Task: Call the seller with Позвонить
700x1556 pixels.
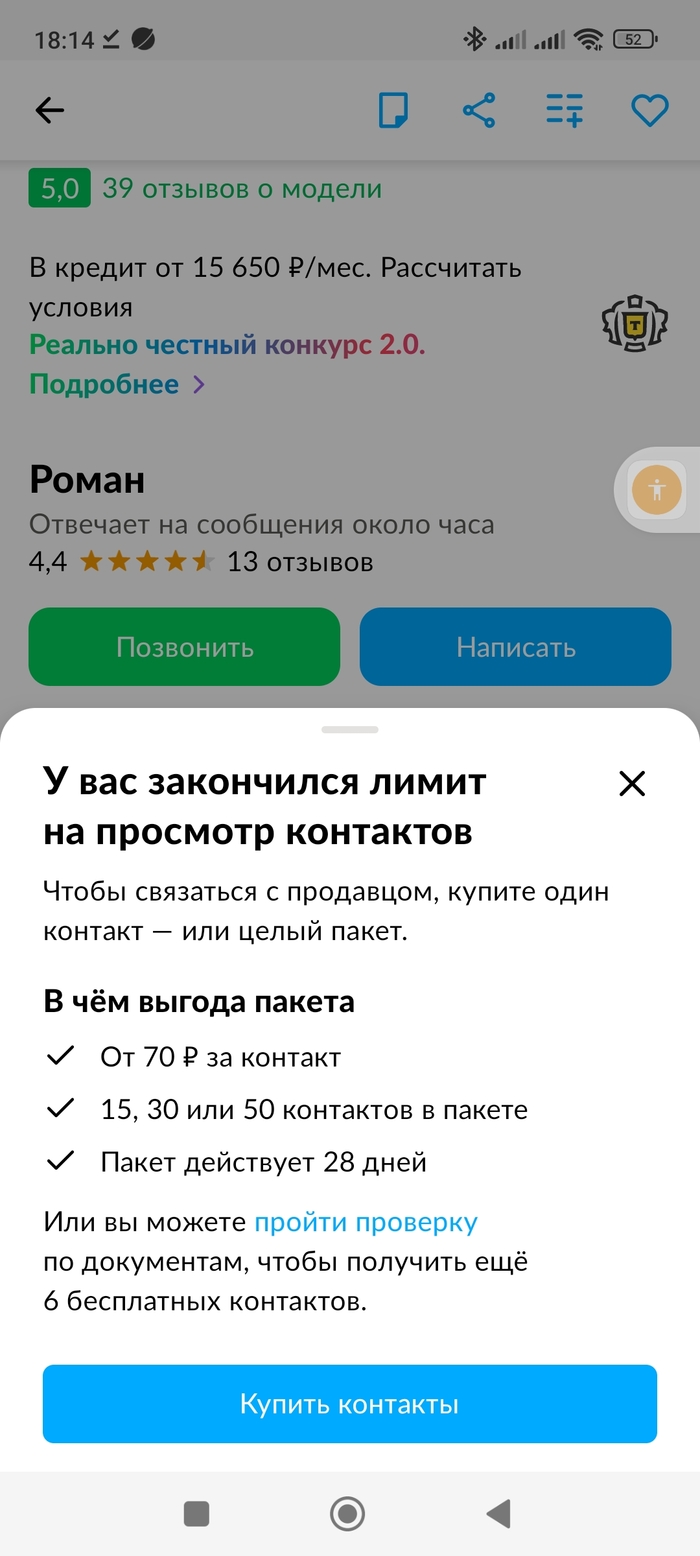Action: (184, 647)
